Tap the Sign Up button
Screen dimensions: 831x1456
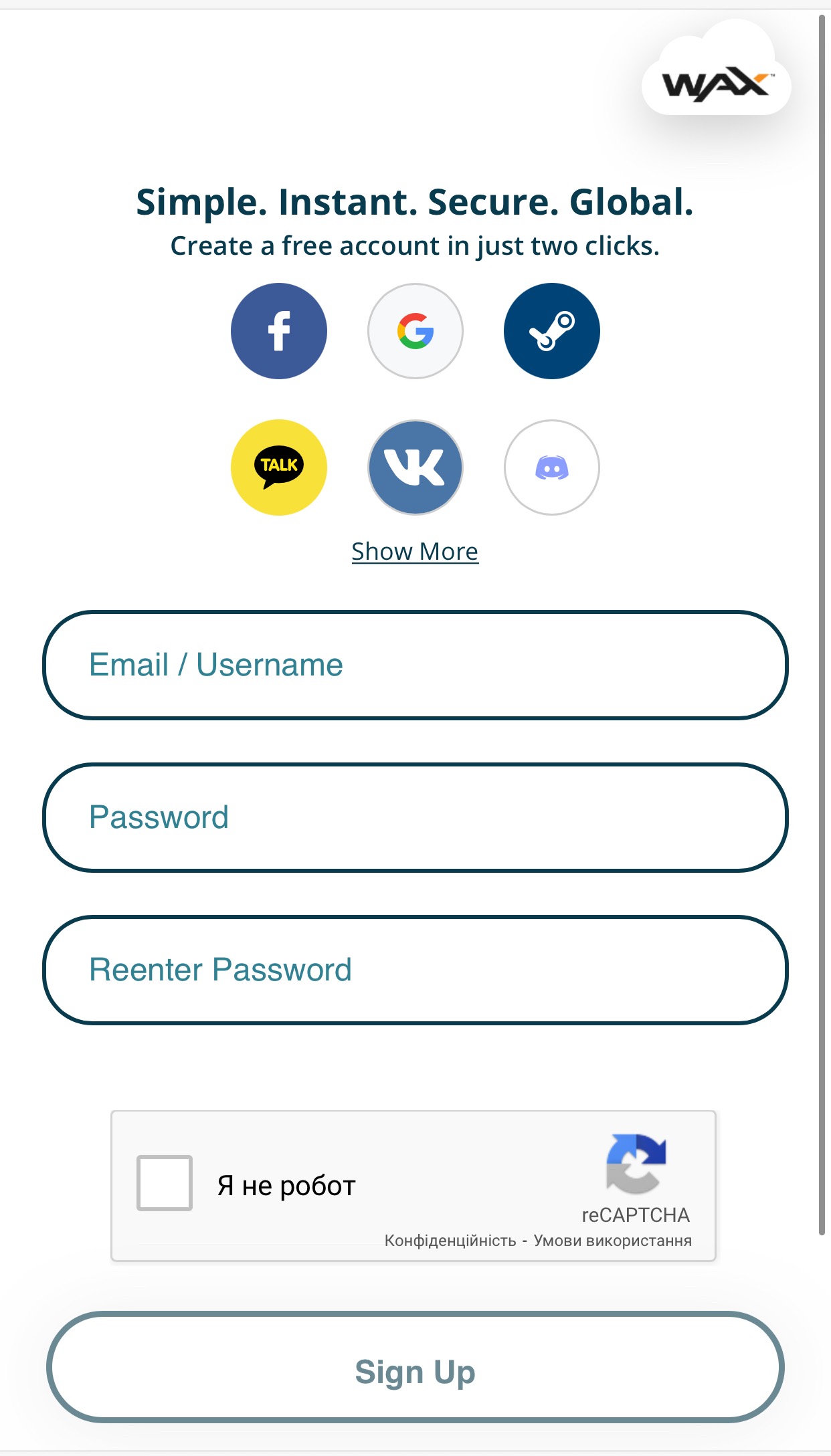(415, 1366)
